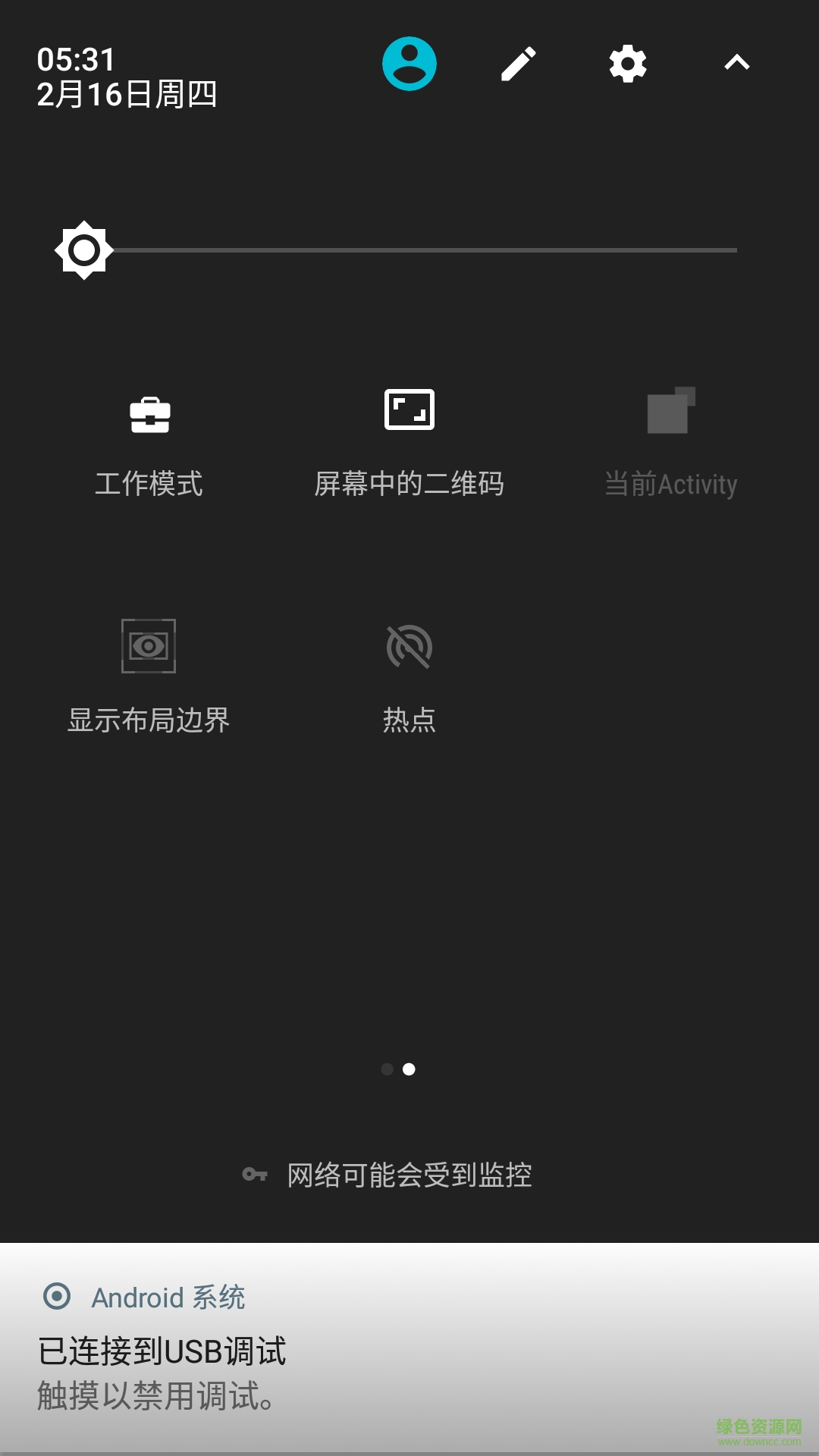The width and height of the screenshot is (819, 1456).
Task: Select the 工作模式 briefcase icon
Action: pos(149,412)
